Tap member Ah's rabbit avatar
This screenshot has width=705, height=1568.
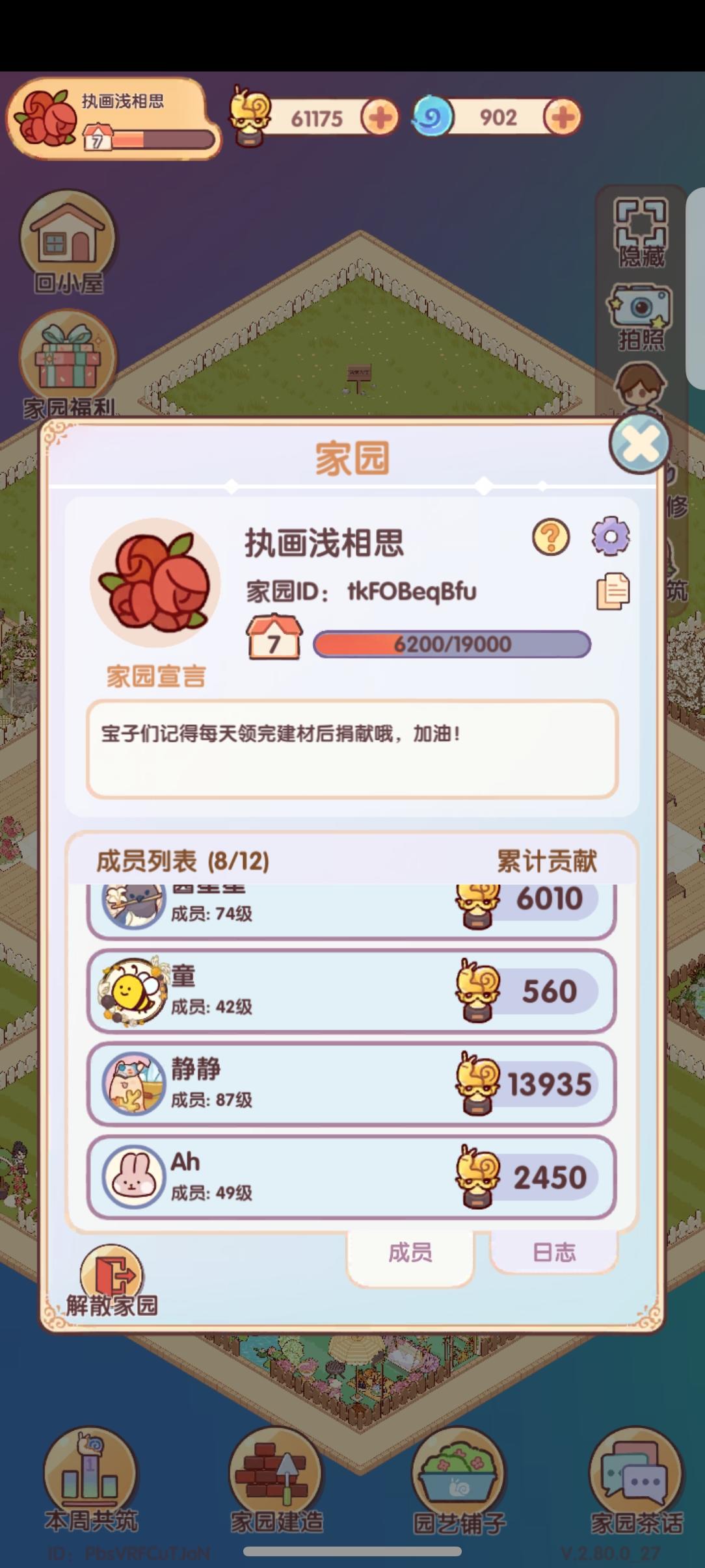(x=133, y=1177)
